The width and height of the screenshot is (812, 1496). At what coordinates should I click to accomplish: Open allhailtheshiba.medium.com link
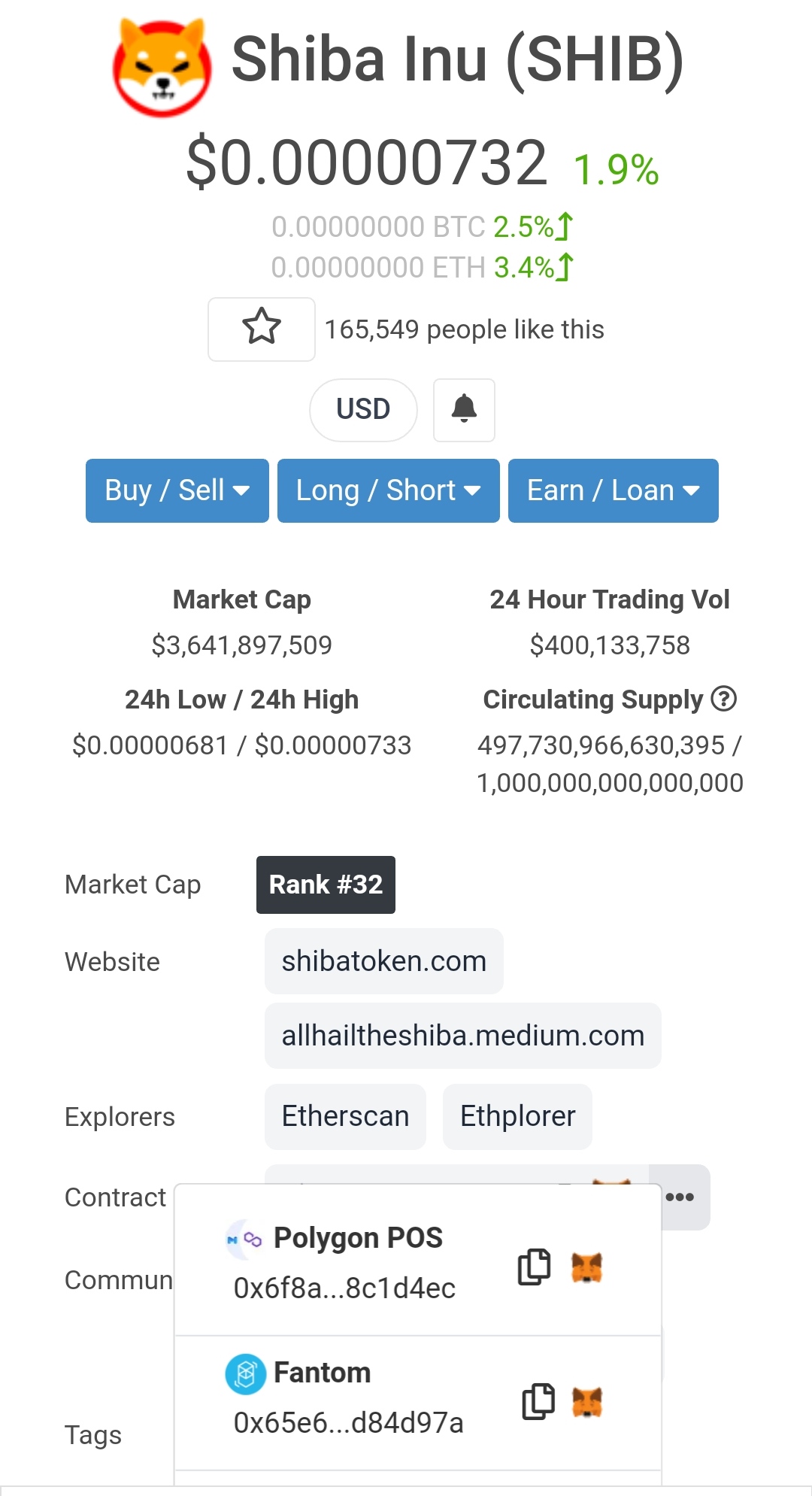462,1036
